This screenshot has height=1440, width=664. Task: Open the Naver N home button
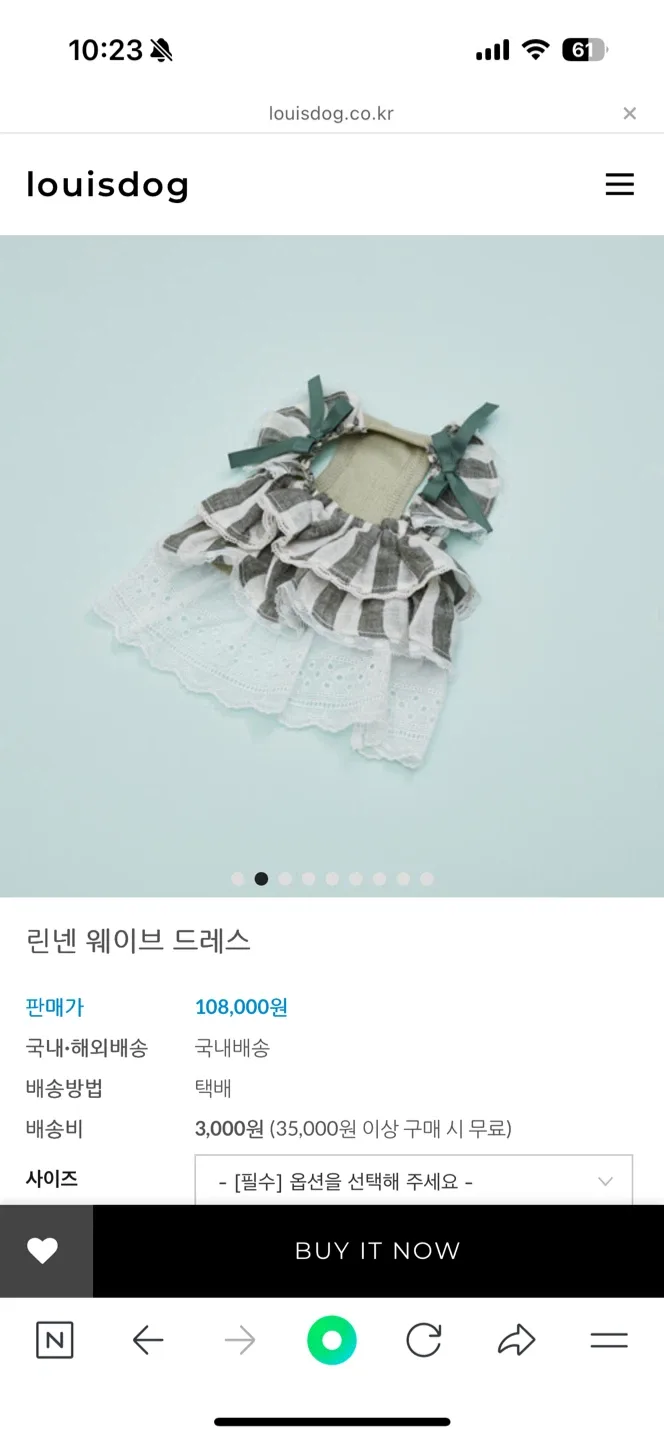coord(54,1340)
